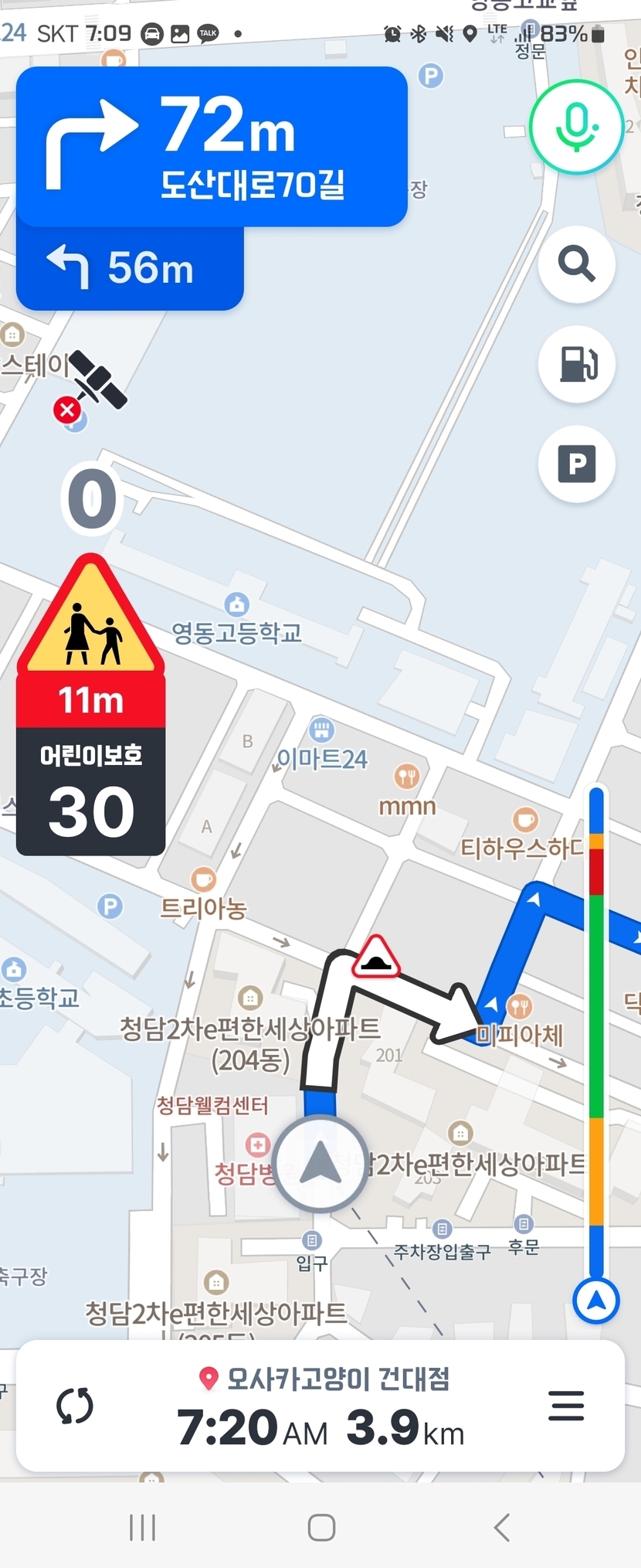
Task: Tap the 56m left-turn next guidance
Action: point(130,268)
